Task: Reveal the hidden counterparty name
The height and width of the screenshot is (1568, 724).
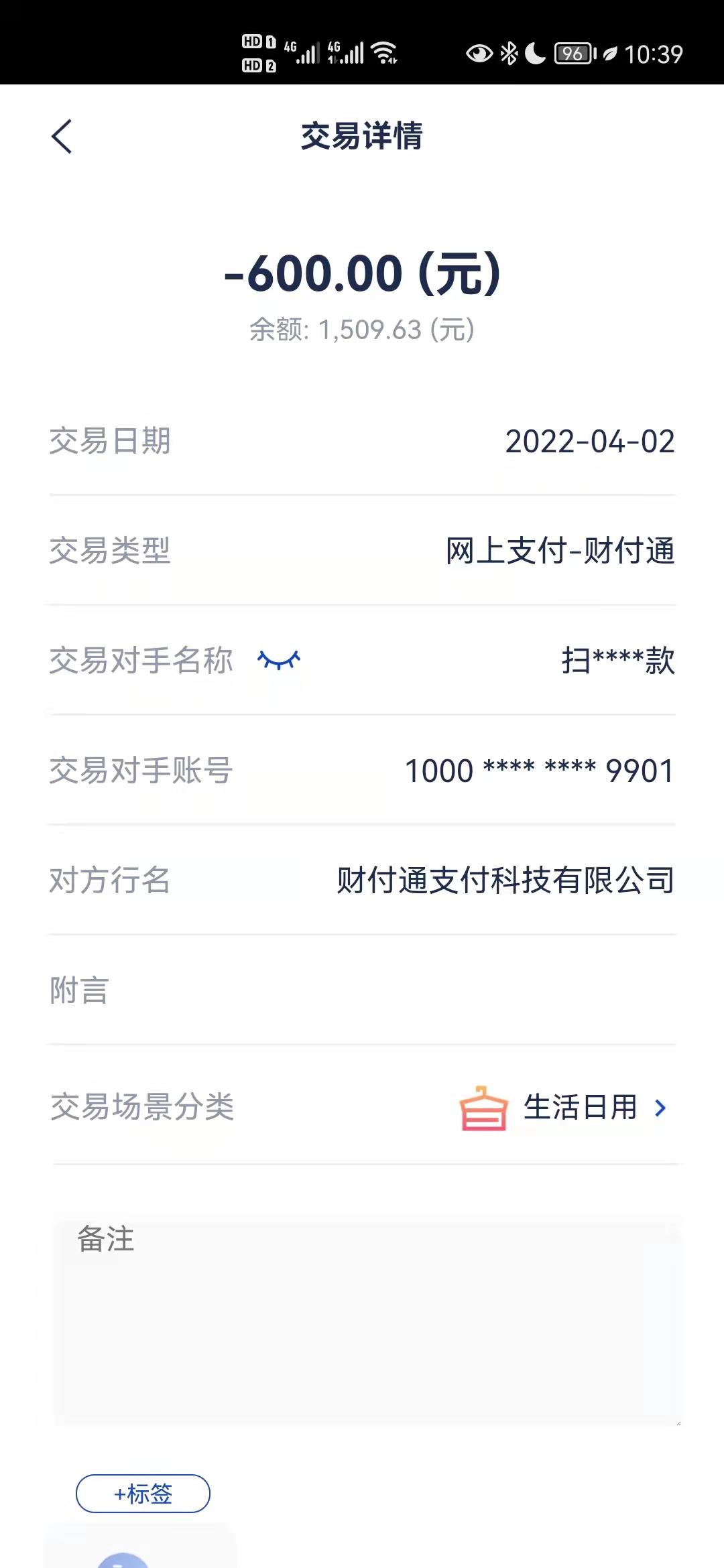Action: click(279, 661)
